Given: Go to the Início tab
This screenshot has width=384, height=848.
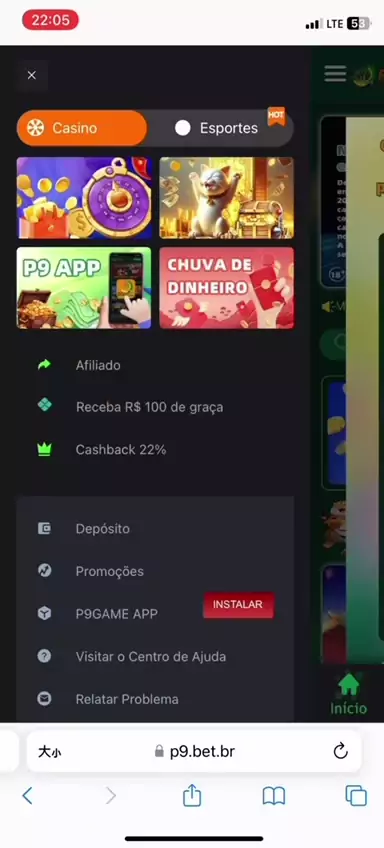Looking at the screenshot, I should point(348,694).
